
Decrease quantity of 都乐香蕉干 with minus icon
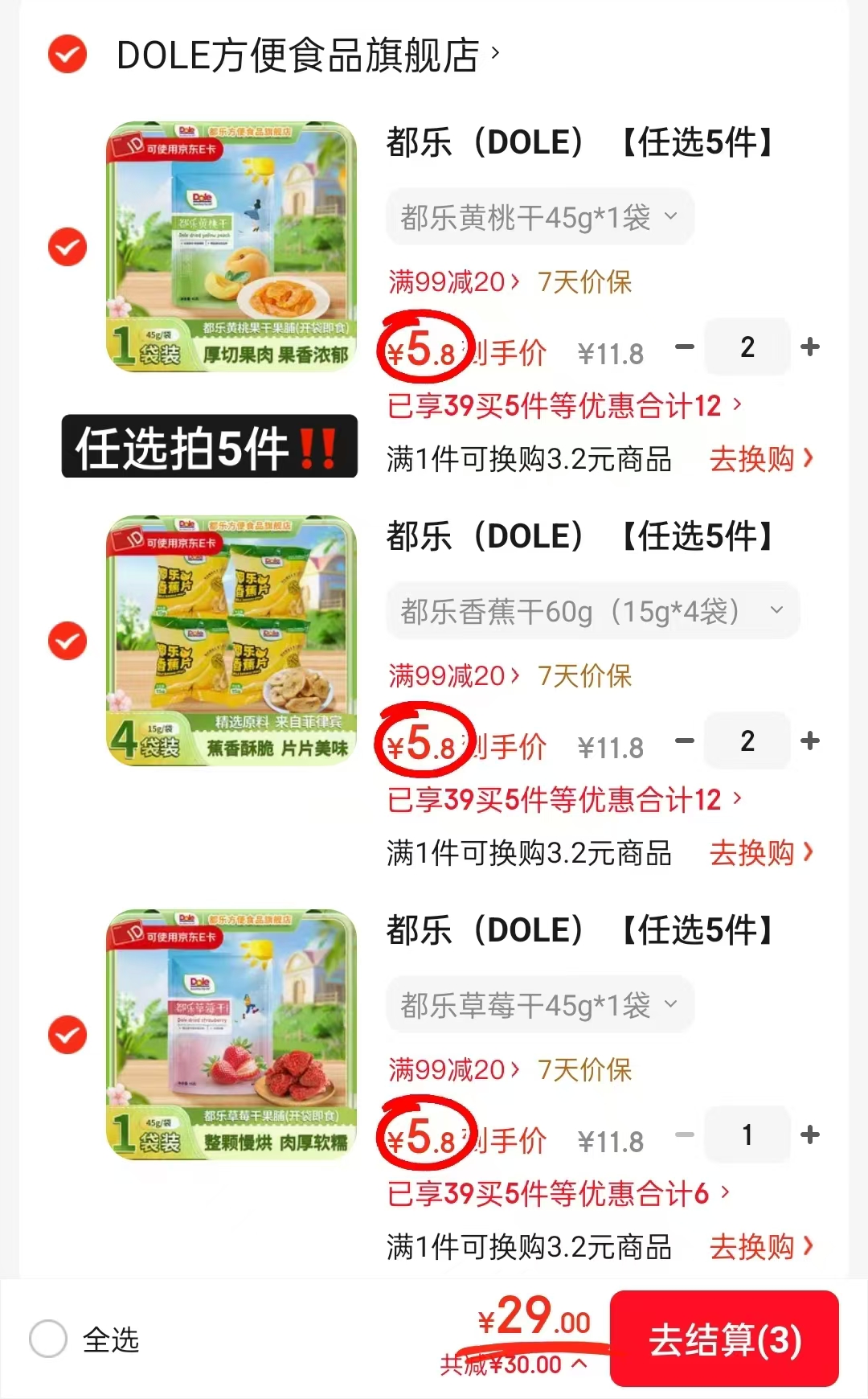[x=684, y=741]
